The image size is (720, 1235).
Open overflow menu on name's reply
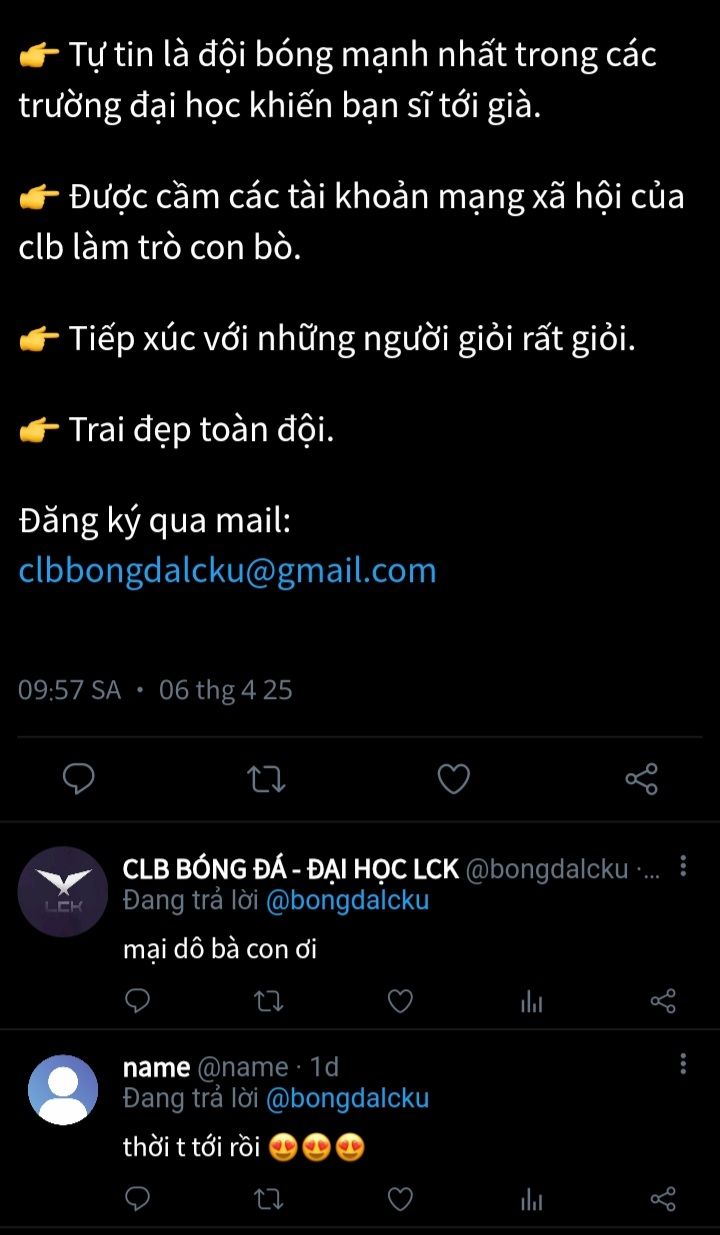point(683,1063)
